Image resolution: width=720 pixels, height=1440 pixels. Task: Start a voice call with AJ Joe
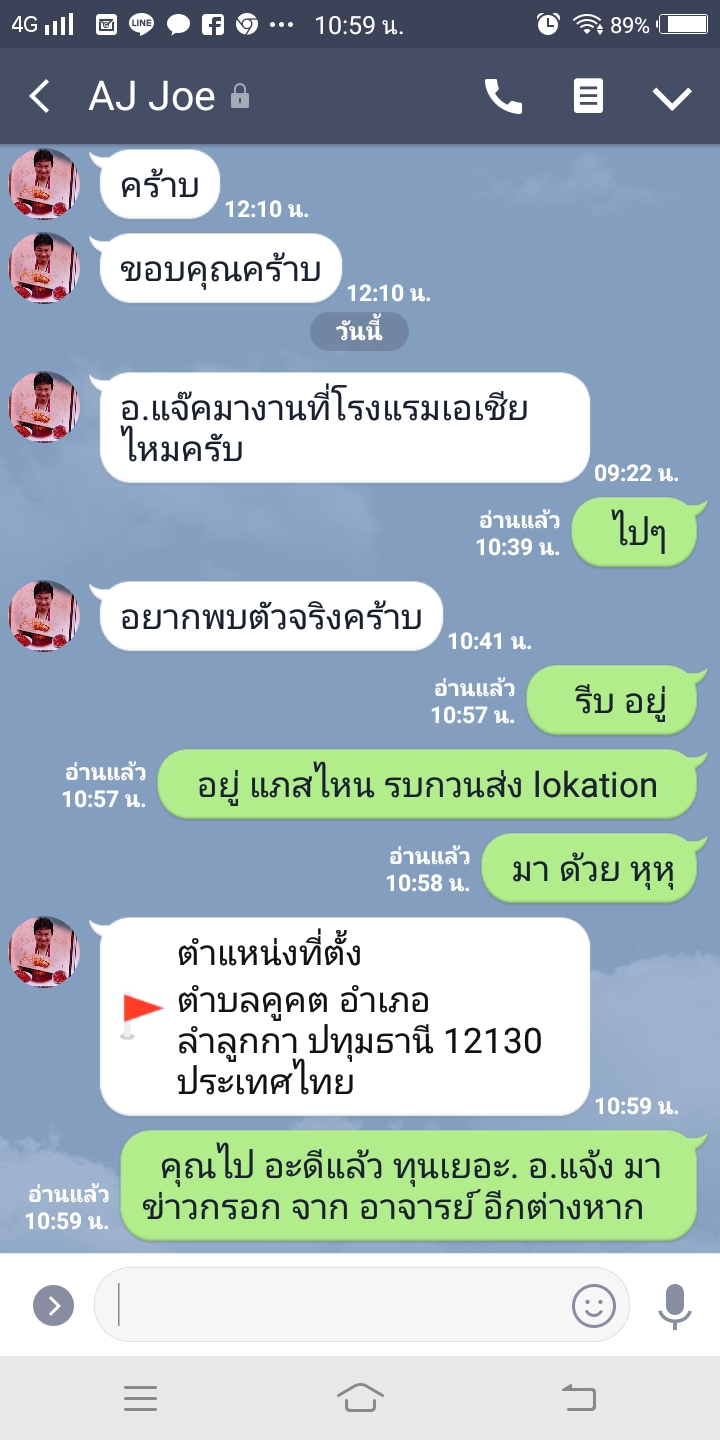503,97
